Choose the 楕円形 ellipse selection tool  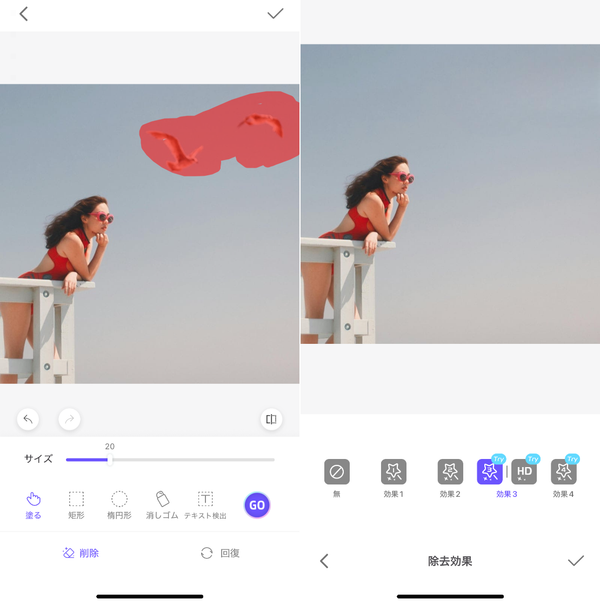[119, 505]
